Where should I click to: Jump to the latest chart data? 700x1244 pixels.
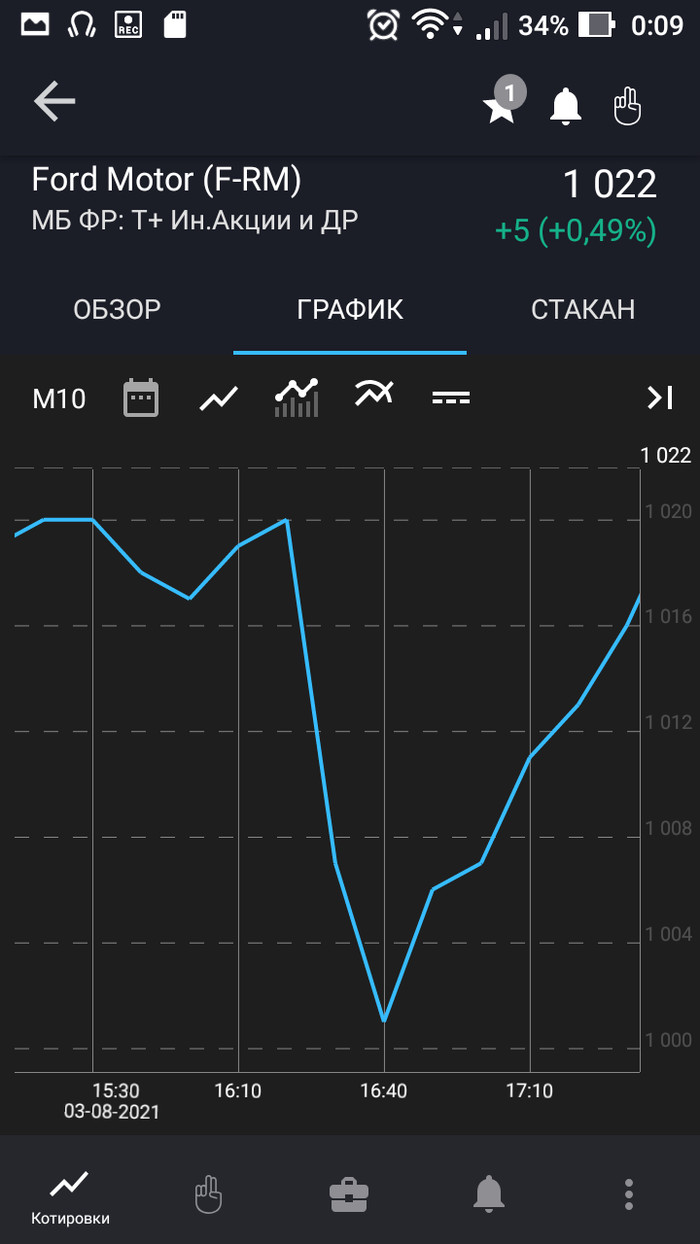click(x=659, y=398)
